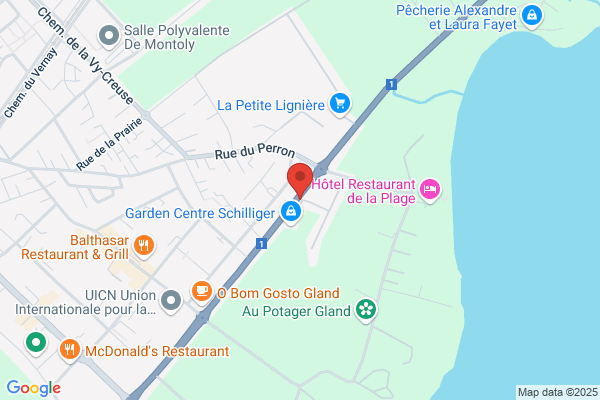Viewport: 600px width, 400px height.
Task: Open the Google logo link
Action: coord(34,388)
